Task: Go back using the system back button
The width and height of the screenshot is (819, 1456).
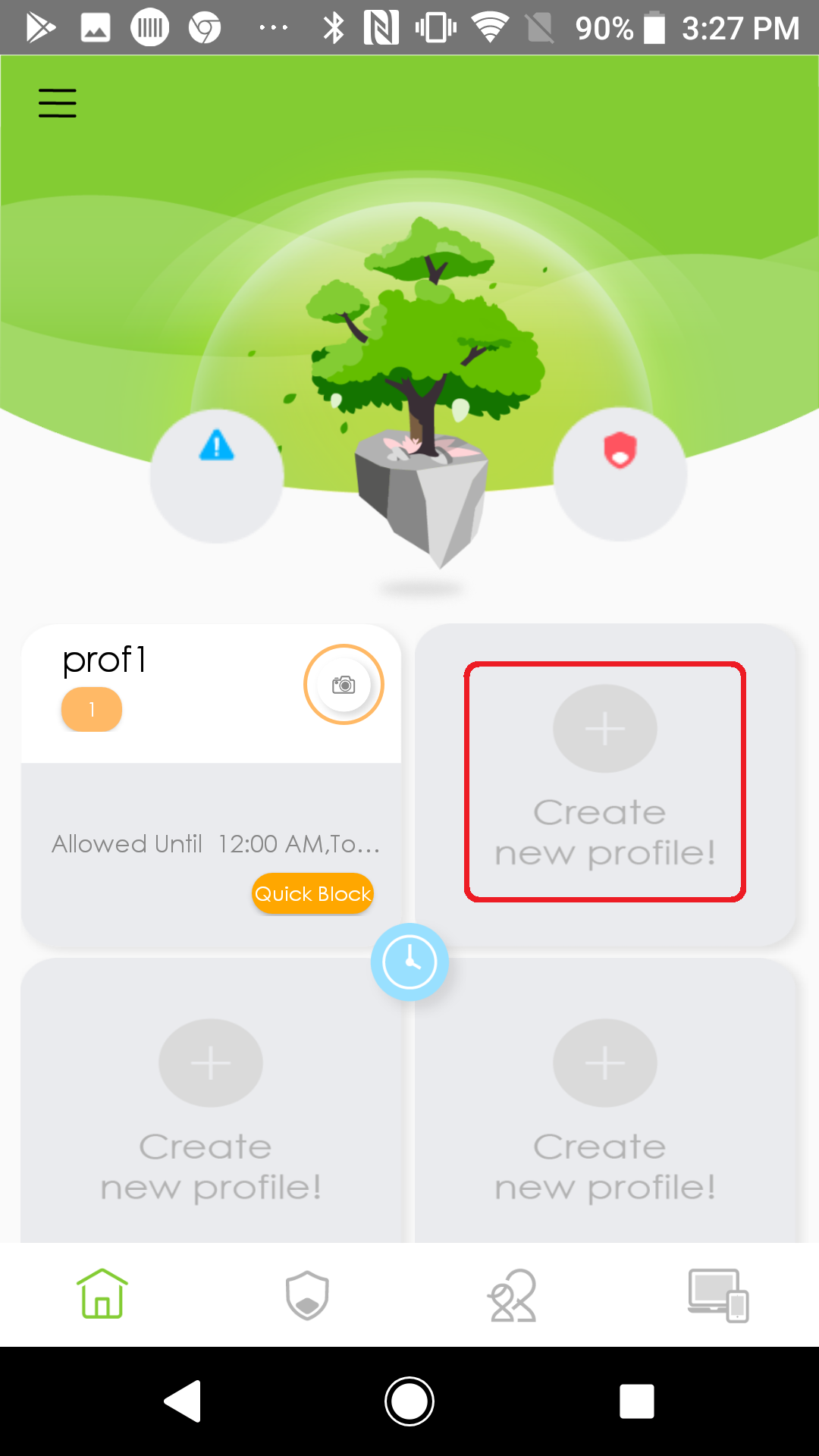Action: point(183,1401)
